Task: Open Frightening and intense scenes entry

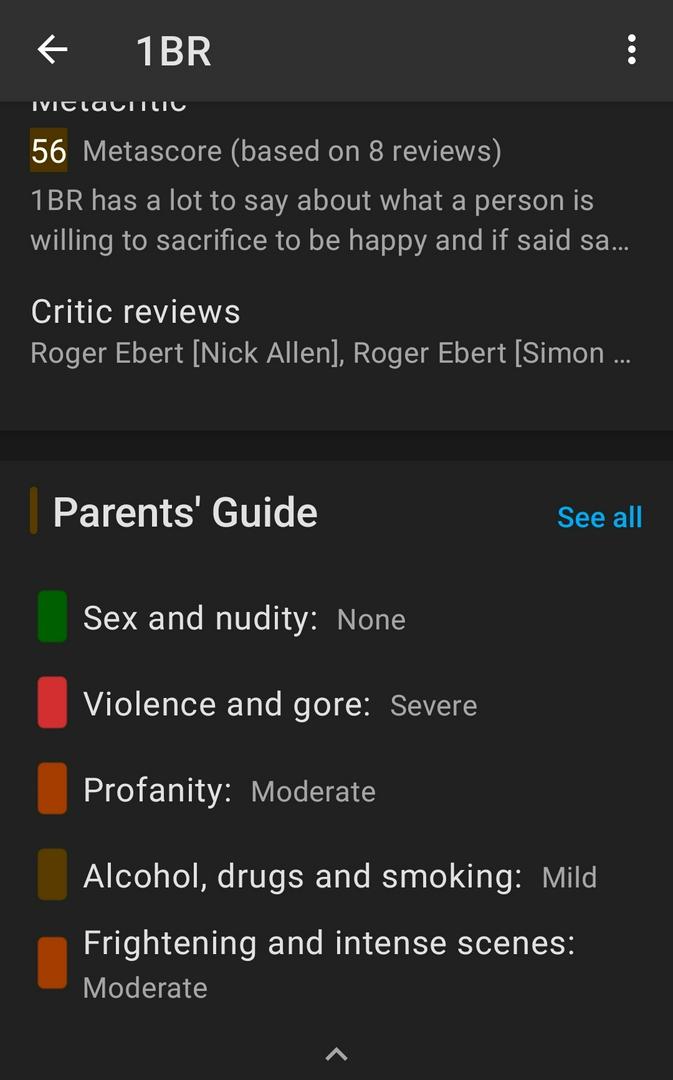Action: click(328, 962)
